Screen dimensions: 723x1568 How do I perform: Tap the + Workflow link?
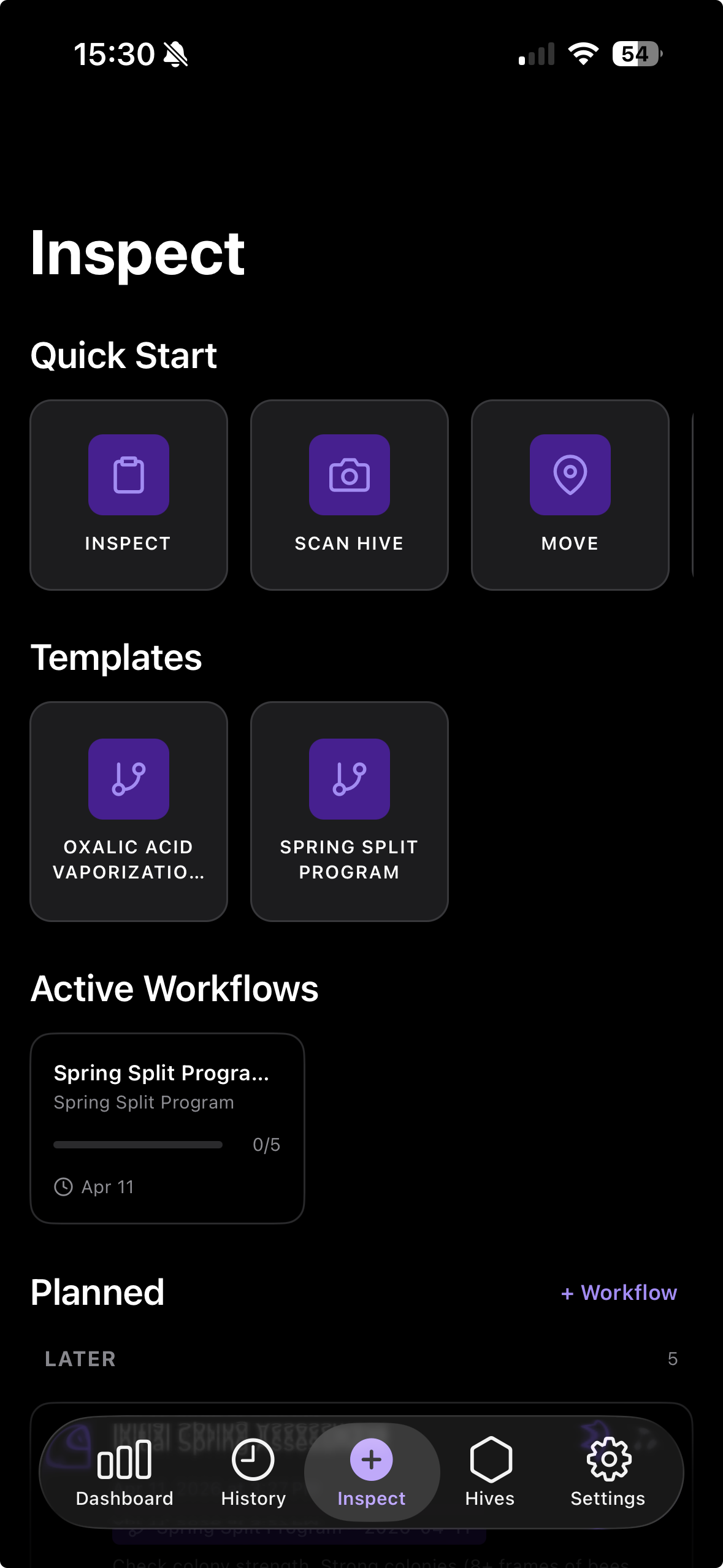pyautogui.click(x=618, y=1293)
